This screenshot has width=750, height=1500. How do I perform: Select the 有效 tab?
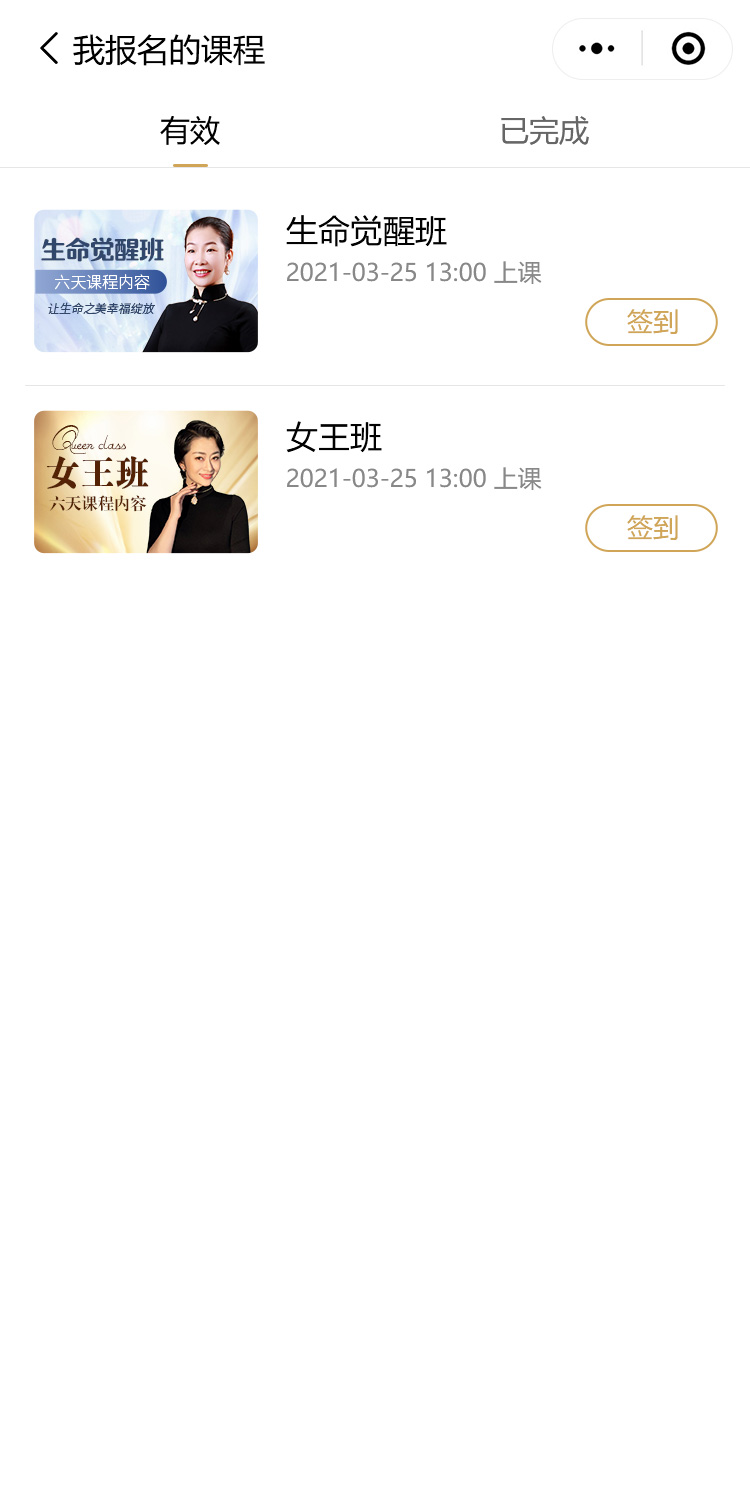pos(190,132)
